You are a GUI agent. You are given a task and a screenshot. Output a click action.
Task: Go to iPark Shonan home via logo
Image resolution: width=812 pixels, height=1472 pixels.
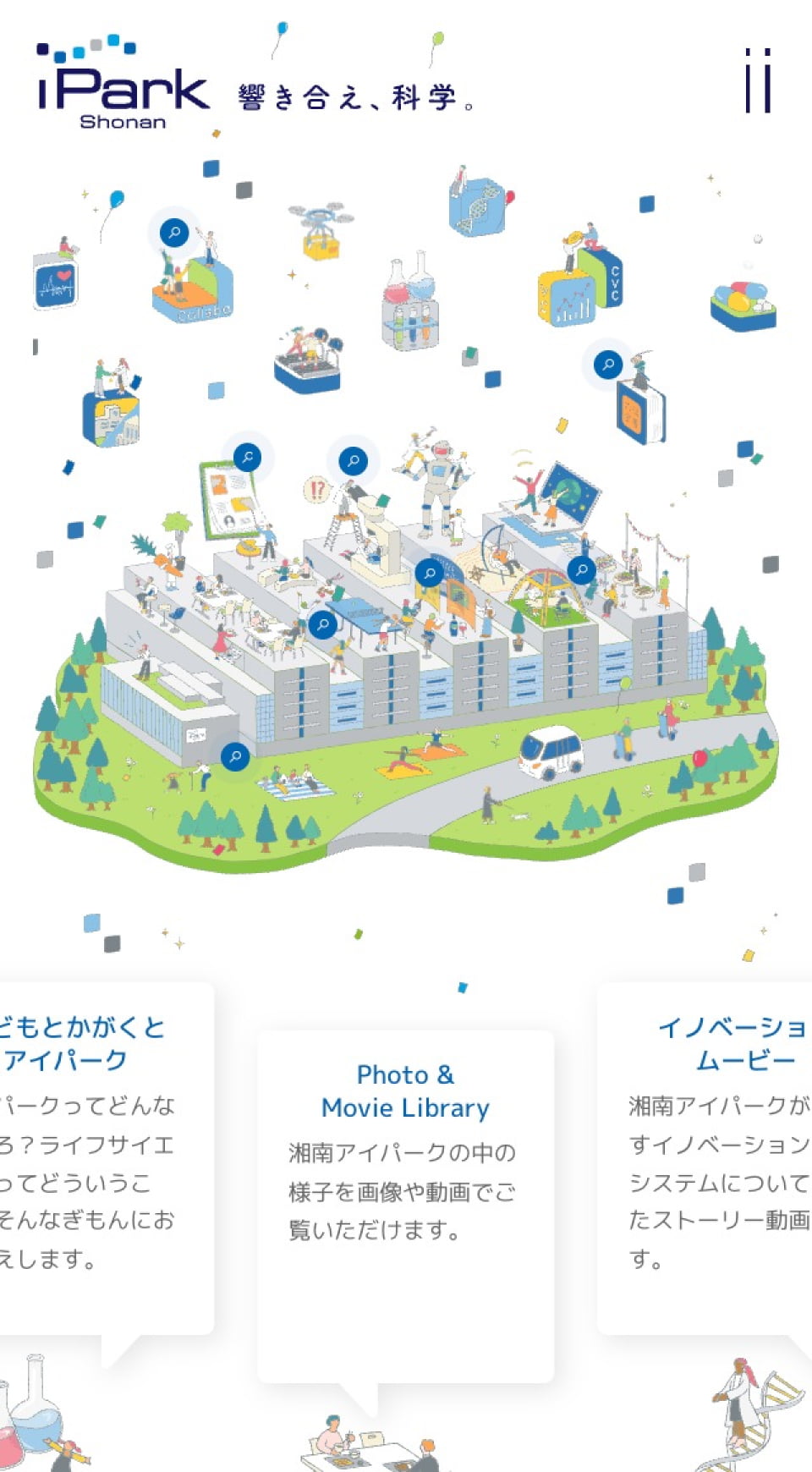click(x=123, y=83)
